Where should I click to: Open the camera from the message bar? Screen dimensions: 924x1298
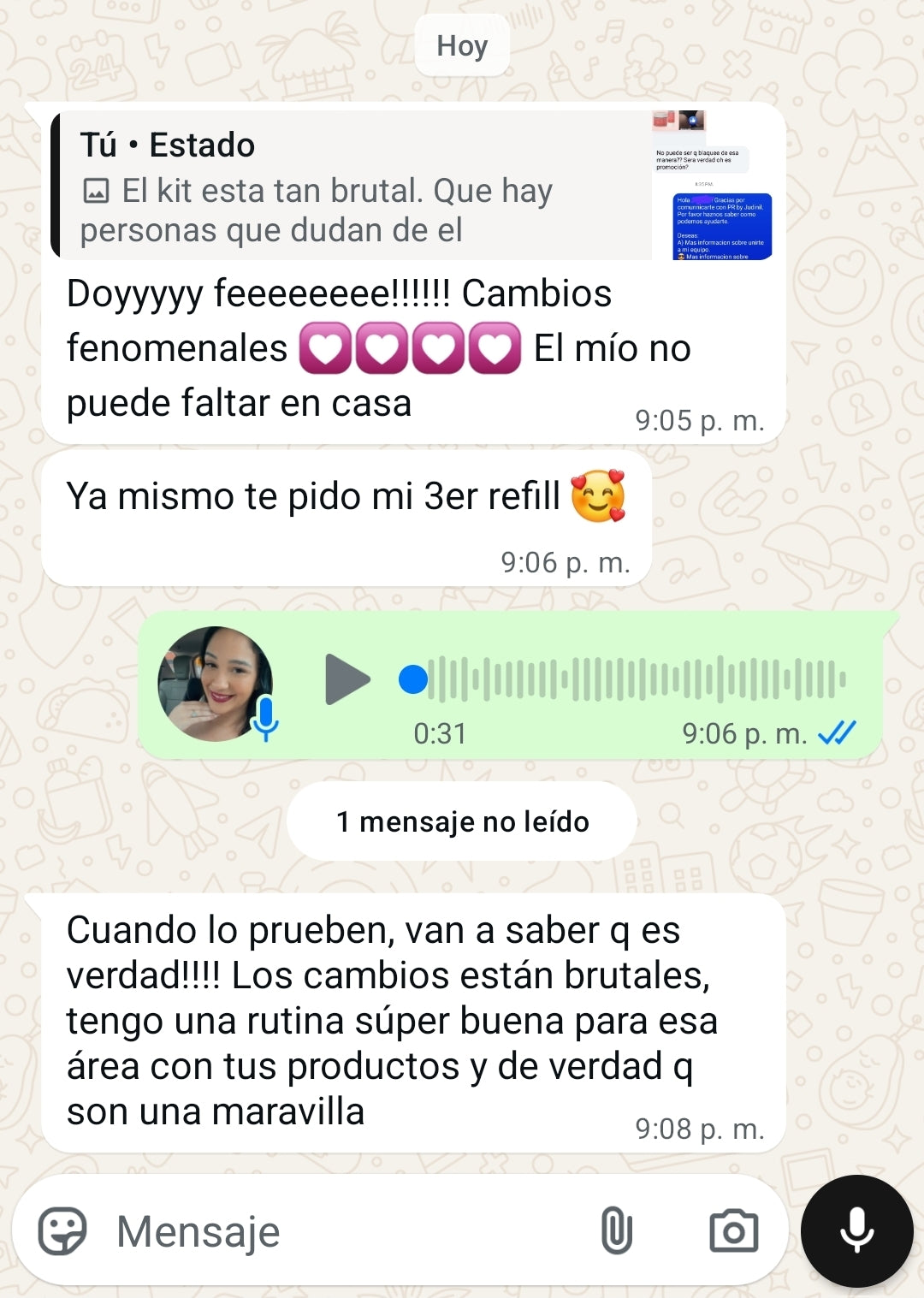734,1231
